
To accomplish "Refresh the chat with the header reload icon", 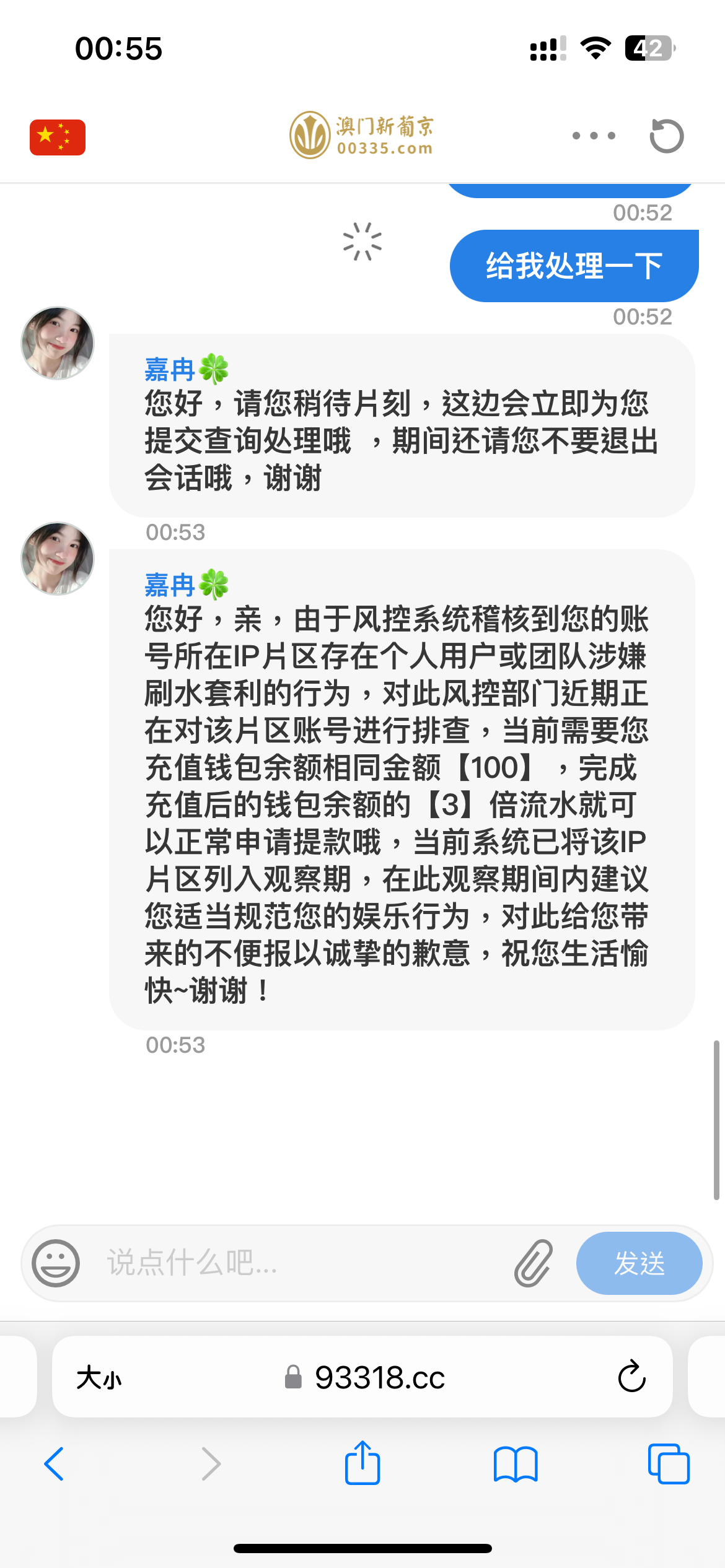I will tap(666, 136).
